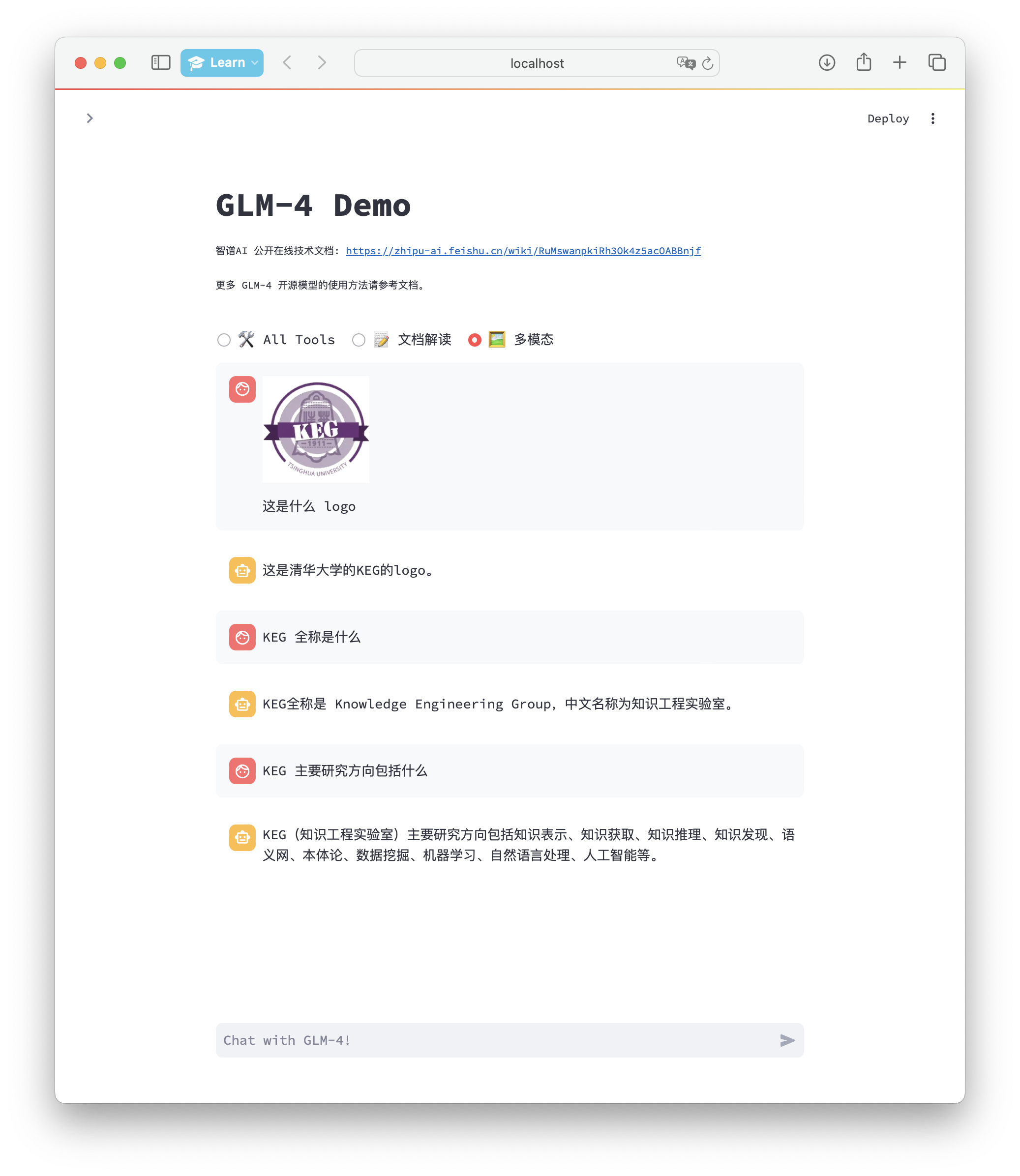Viewport: 1020px width, 1176px height.
Task: Open the uploaded KEG logo image
Action: point(316,429)
